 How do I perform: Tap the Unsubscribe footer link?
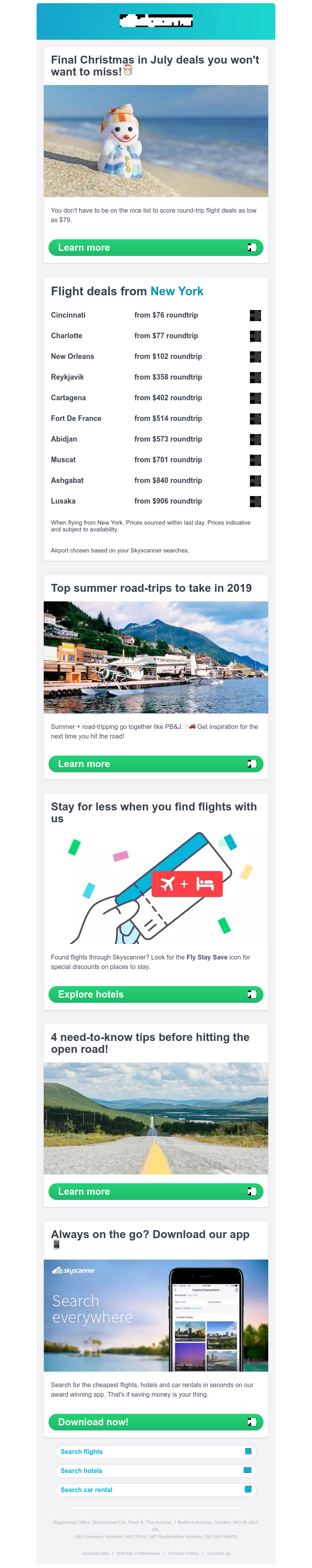point(95,1553)
